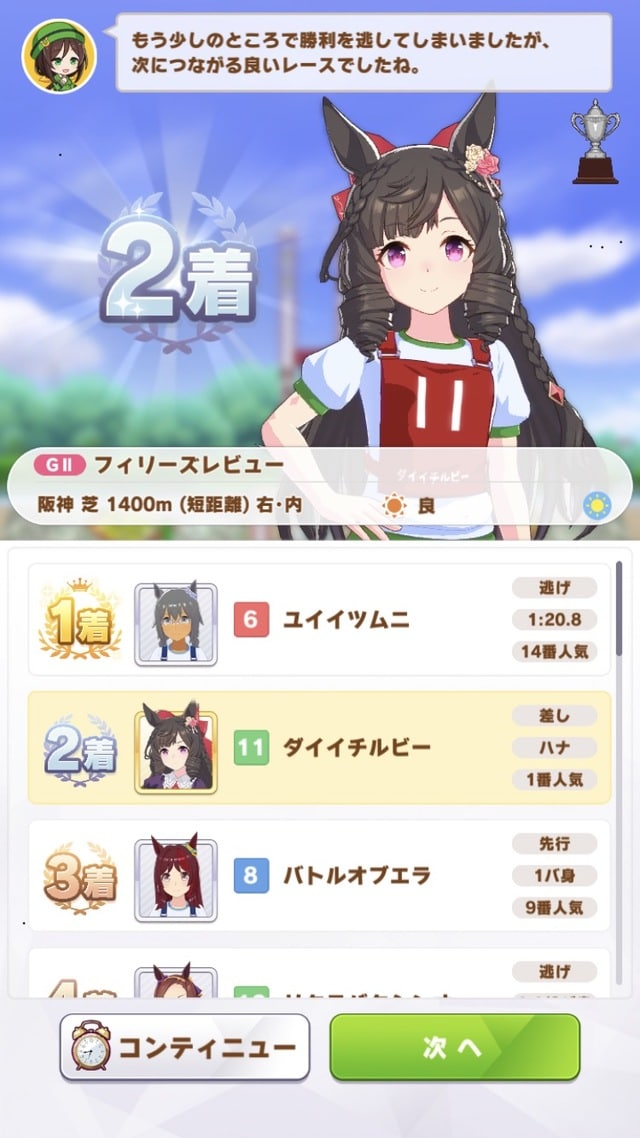Open the third-place バトルオブエラ result row
The height and width of the screenshot is (1138, 640).
[x=318, y=876]
